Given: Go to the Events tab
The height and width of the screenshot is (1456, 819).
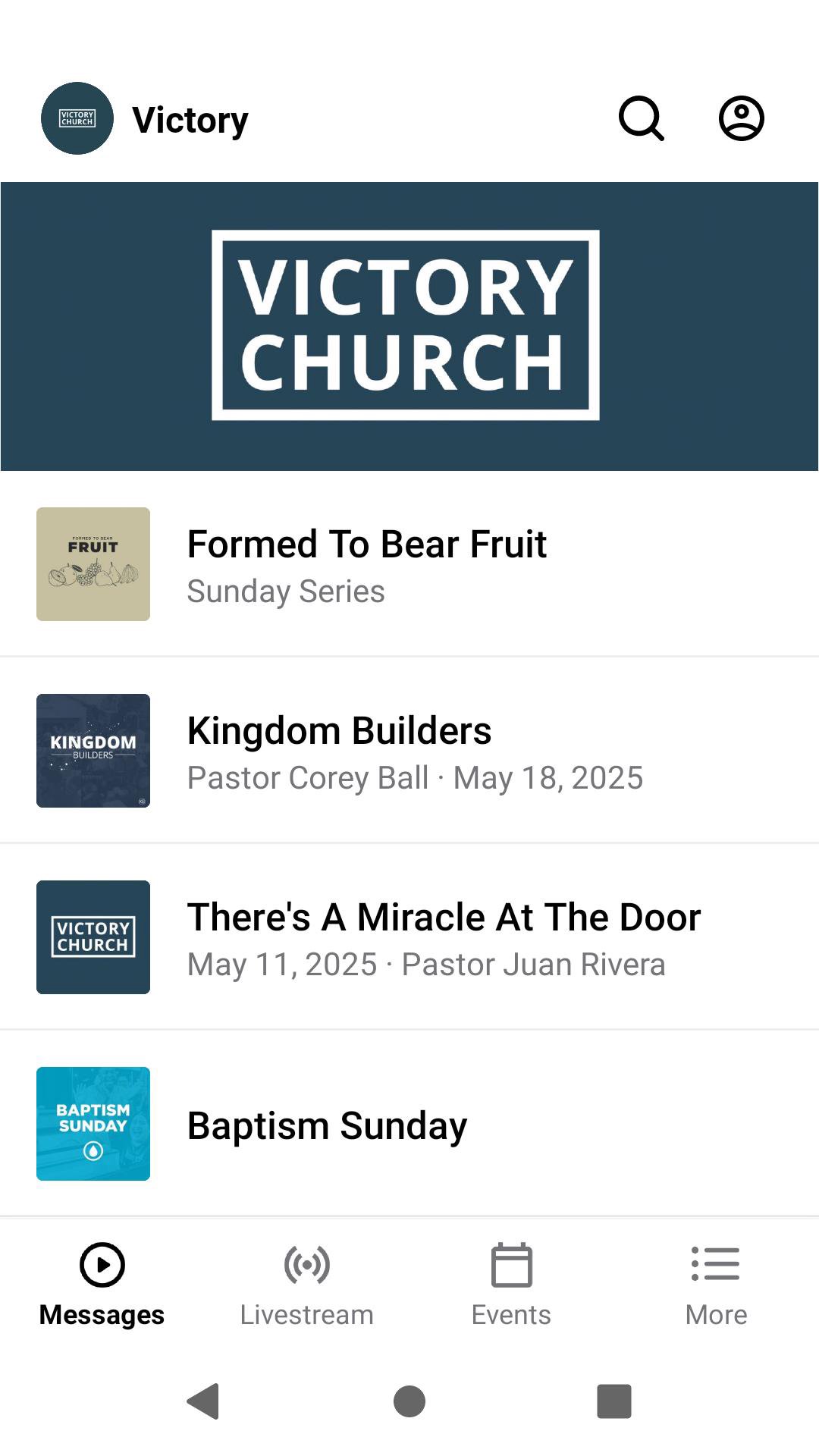Looking at the screenshot, I should click(x=511, y=1285).
